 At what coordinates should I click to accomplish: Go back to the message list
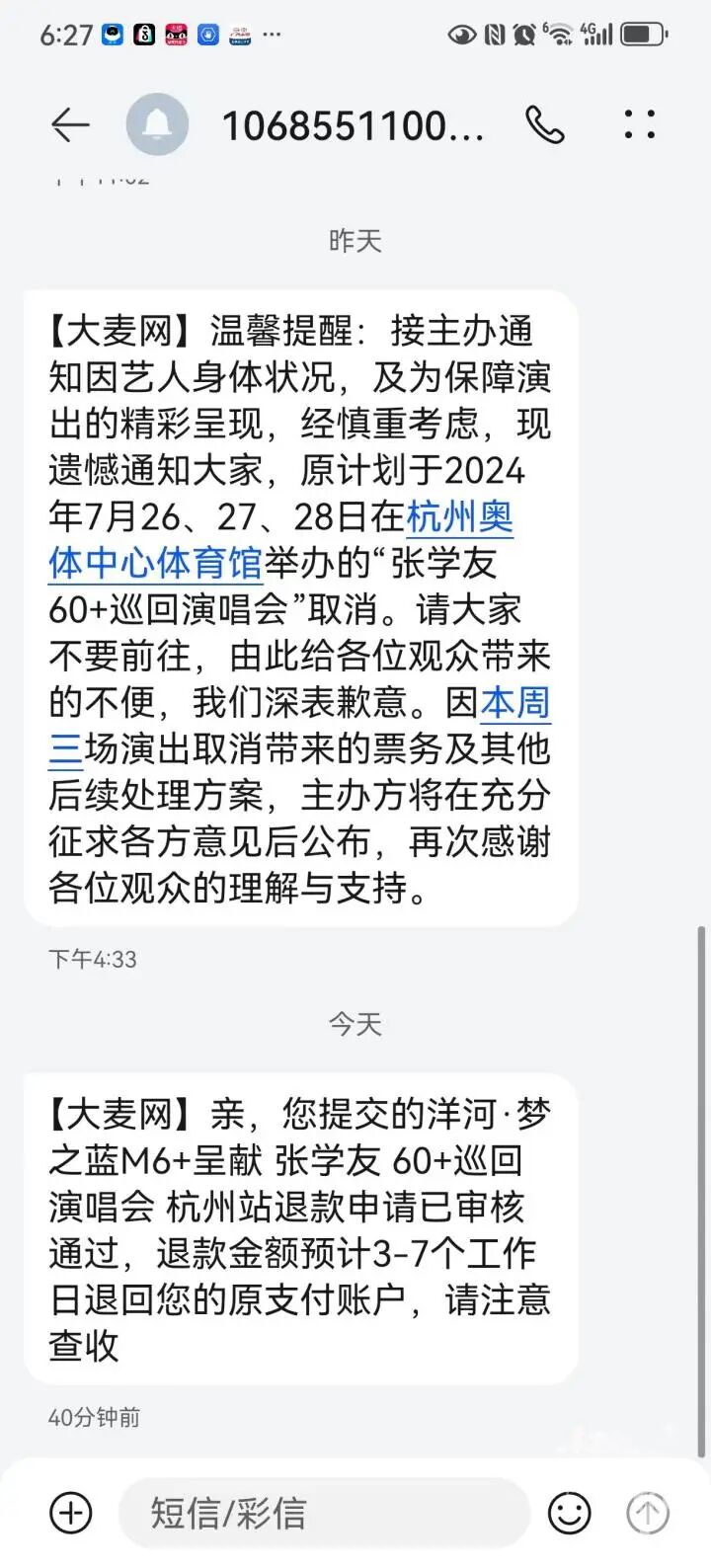click(70, 125)
